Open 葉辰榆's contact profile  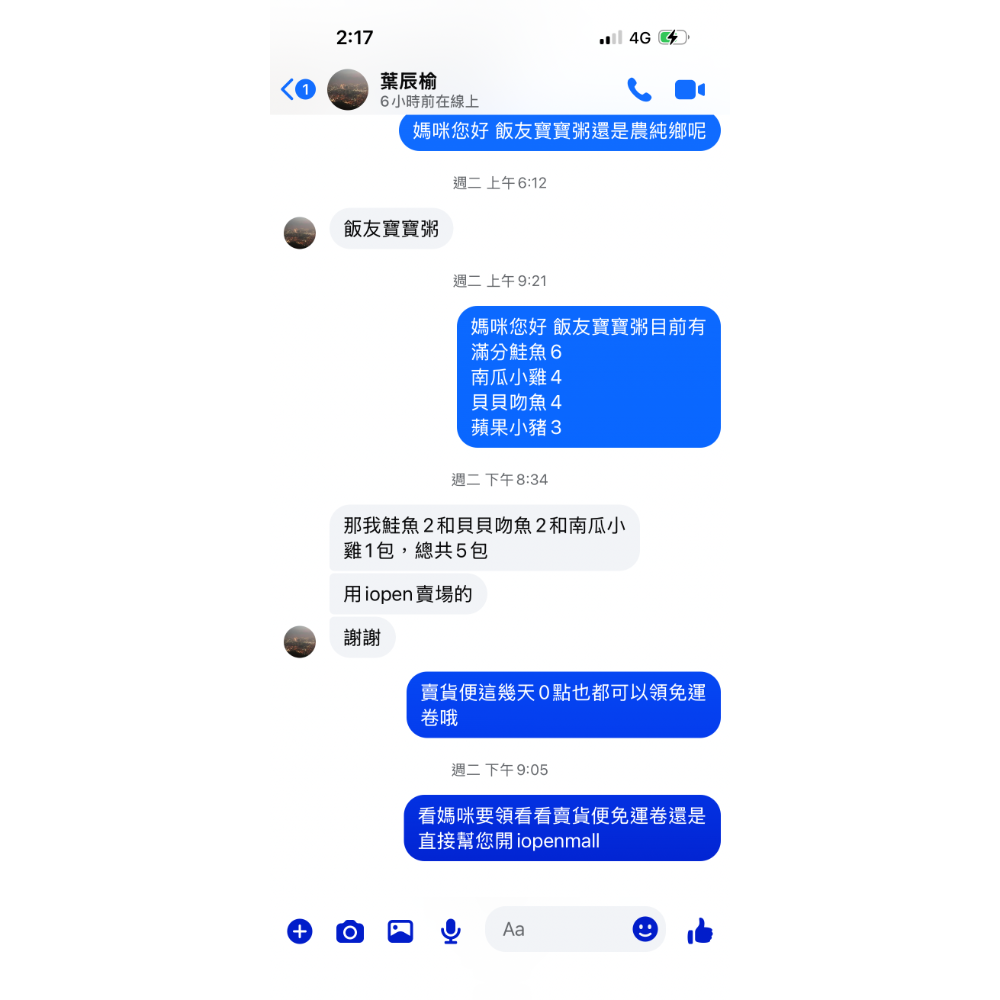[407, 90]
